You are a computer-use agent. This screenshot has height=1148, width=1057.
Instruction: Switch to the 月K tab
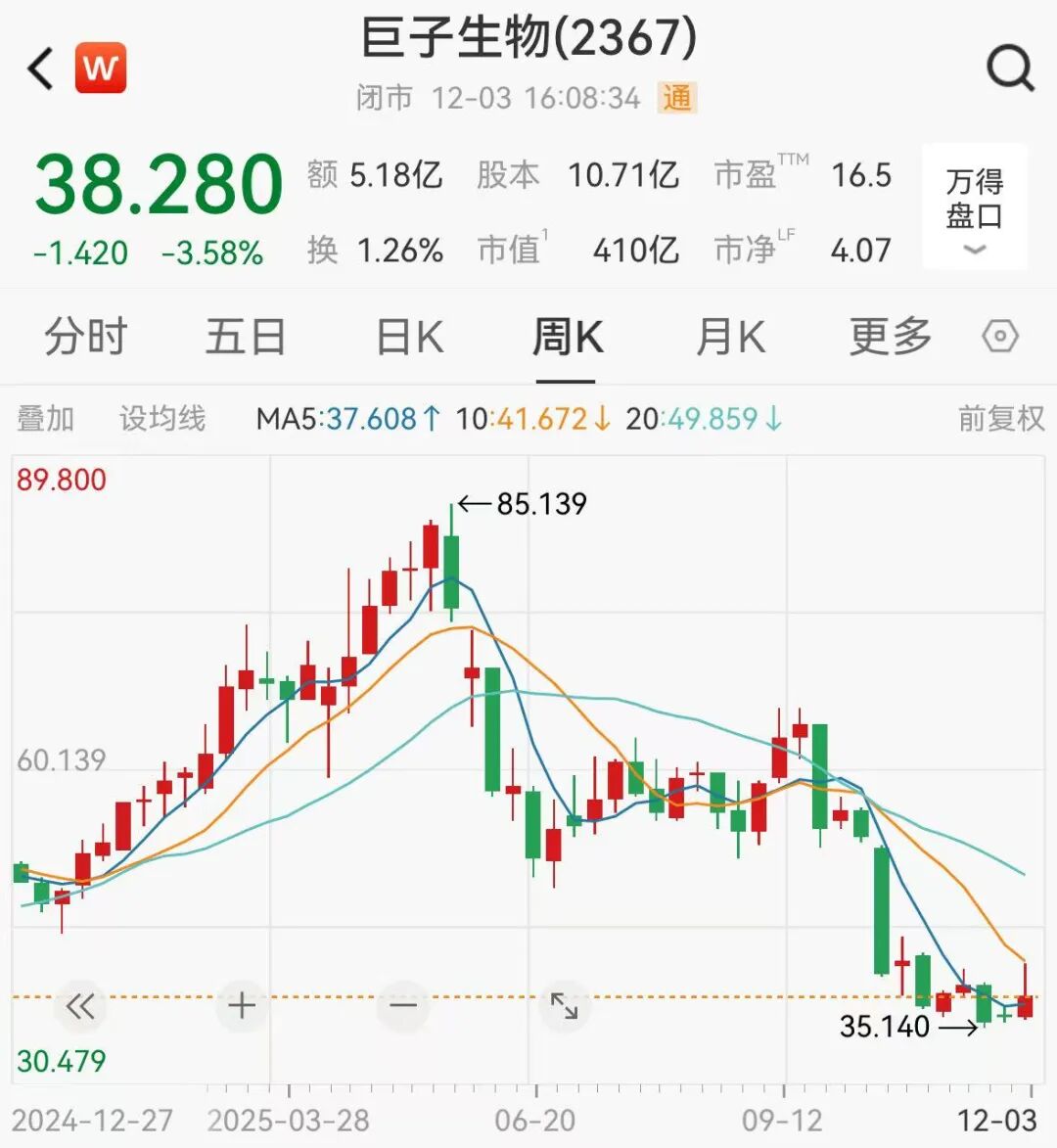729,338
